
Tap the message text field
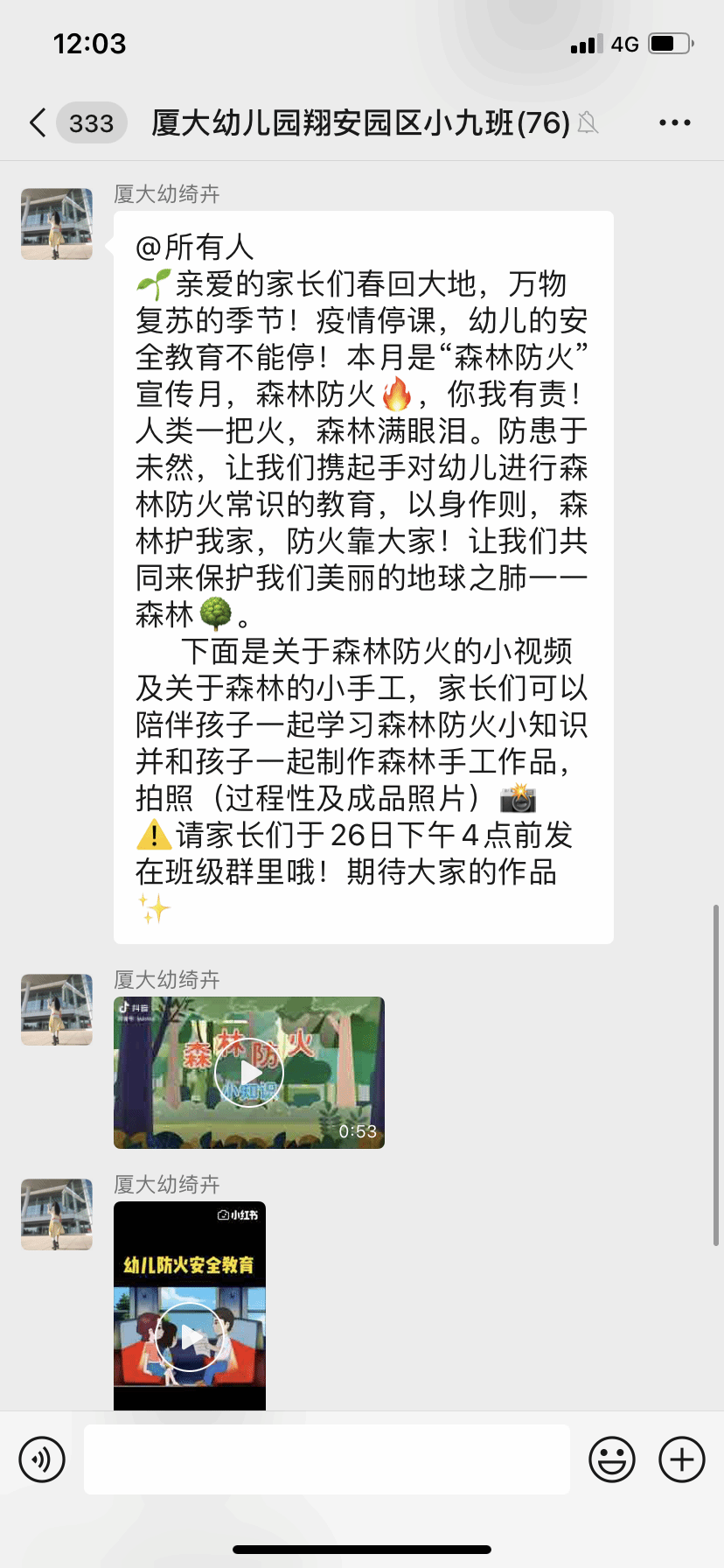[x=326, y=1459]
